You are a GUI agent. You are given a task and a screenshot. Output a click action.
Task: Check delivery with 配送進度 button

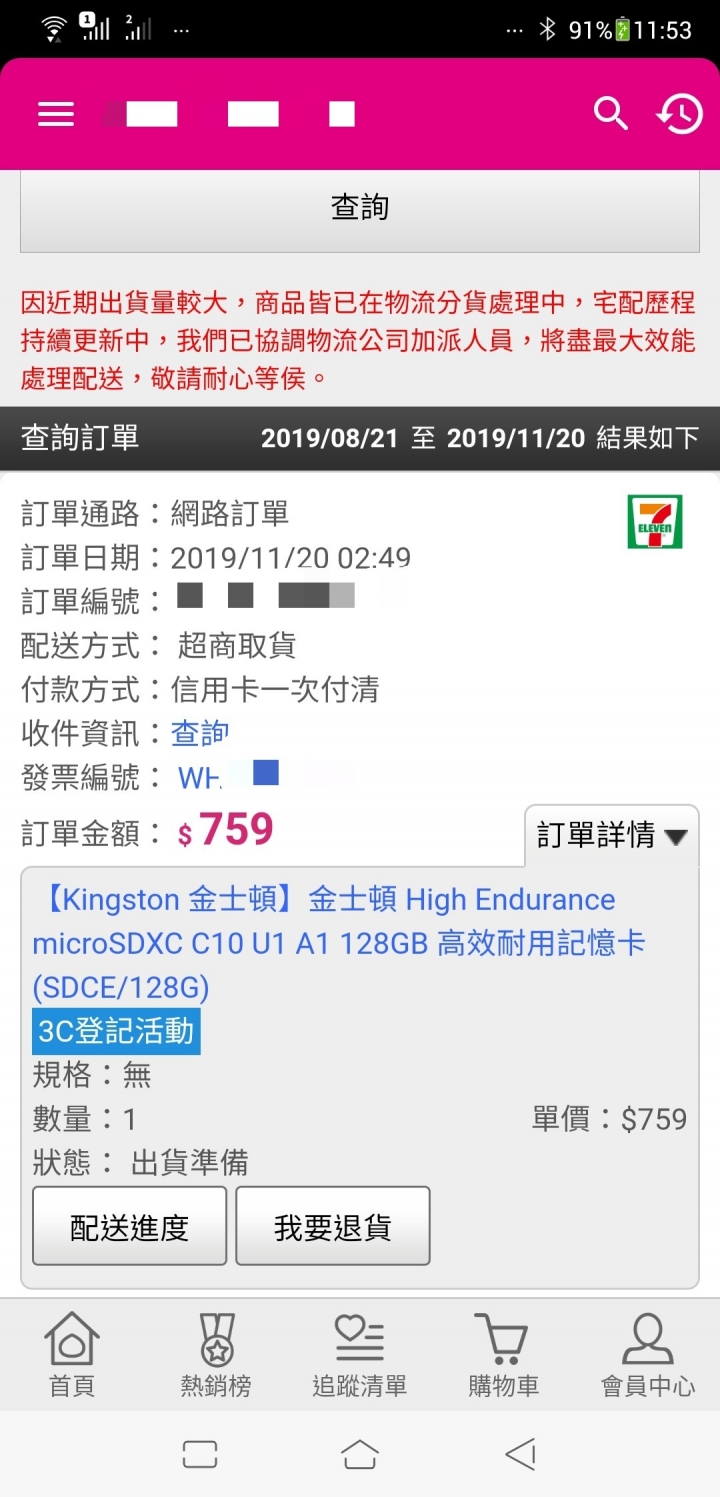pos(130,1226)
